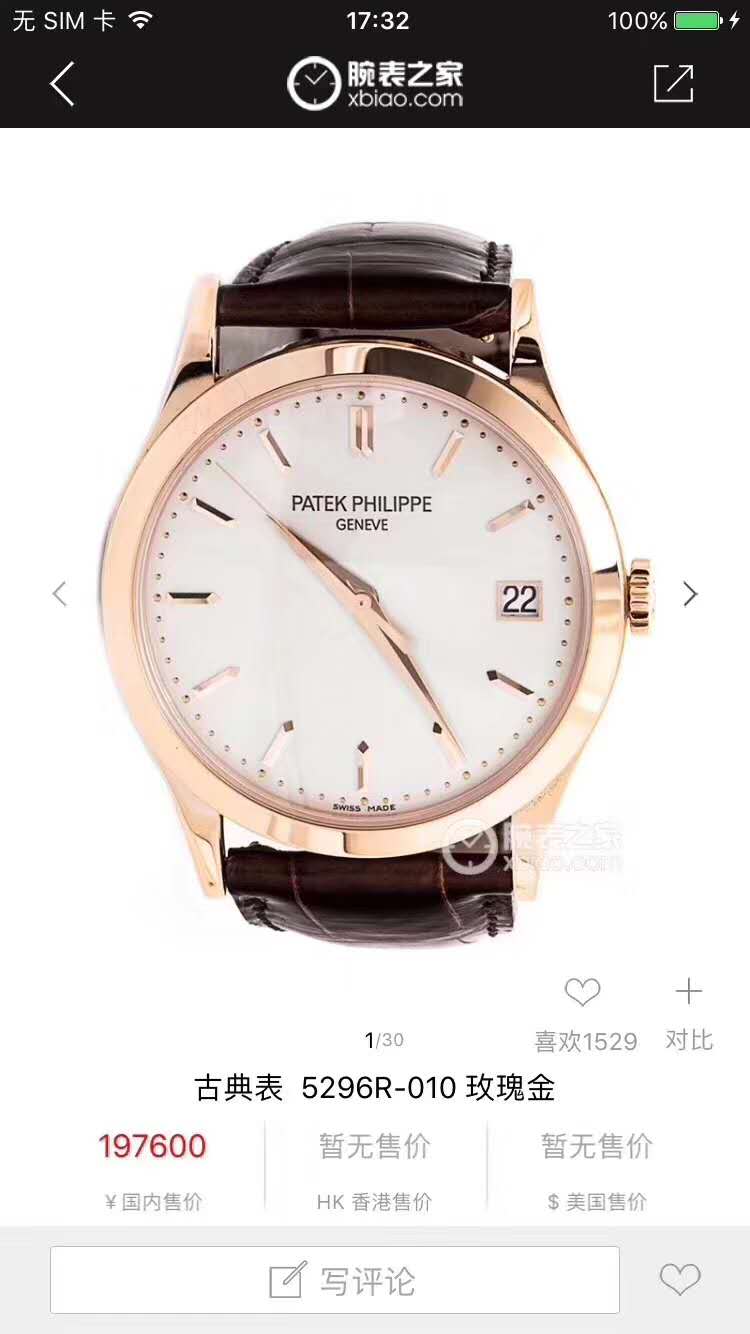This screenshot has height=1334, width=750.
Task: Open the watch photo in full view
Action: (x=375, y=590)
